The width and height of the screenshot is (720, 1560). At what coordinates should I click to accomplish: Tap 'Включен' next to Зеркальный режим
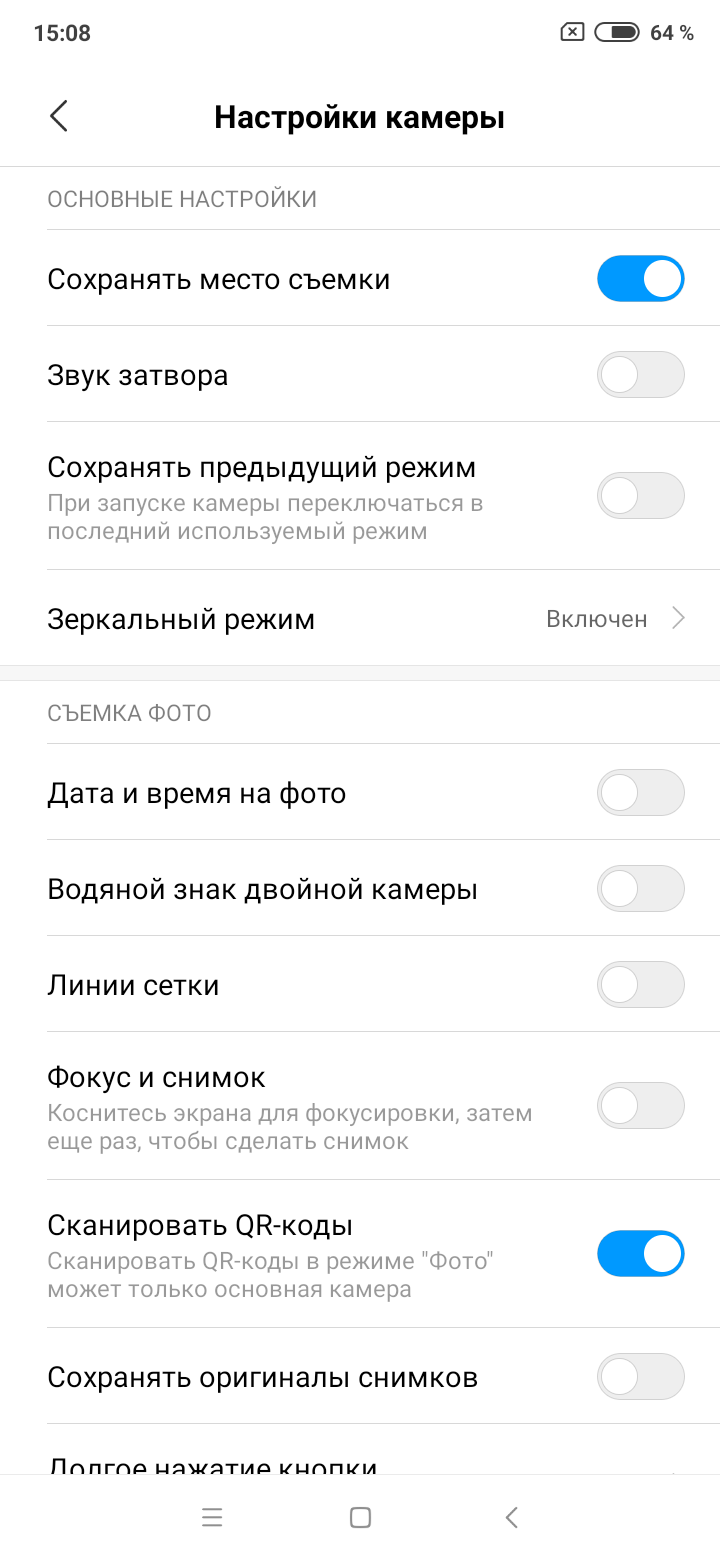tap(595, 618)
